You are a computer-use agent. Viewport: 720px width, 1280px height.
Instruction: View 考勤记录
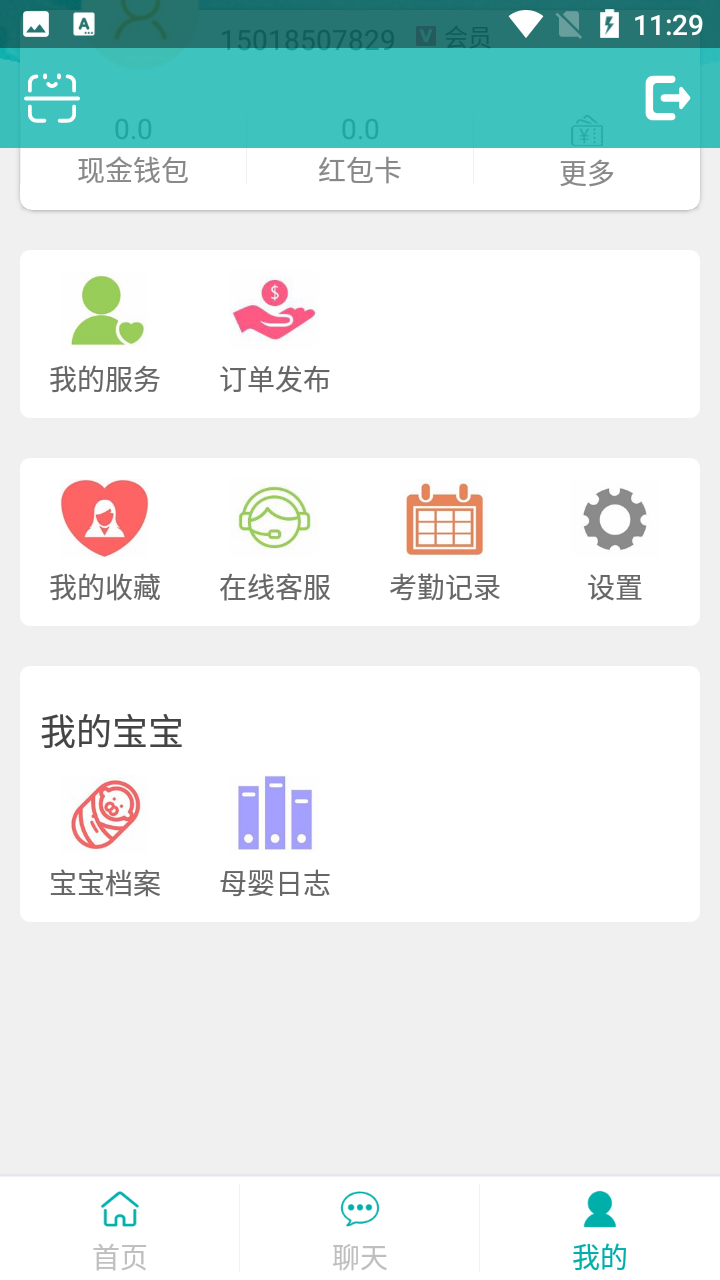click(445, 542)
